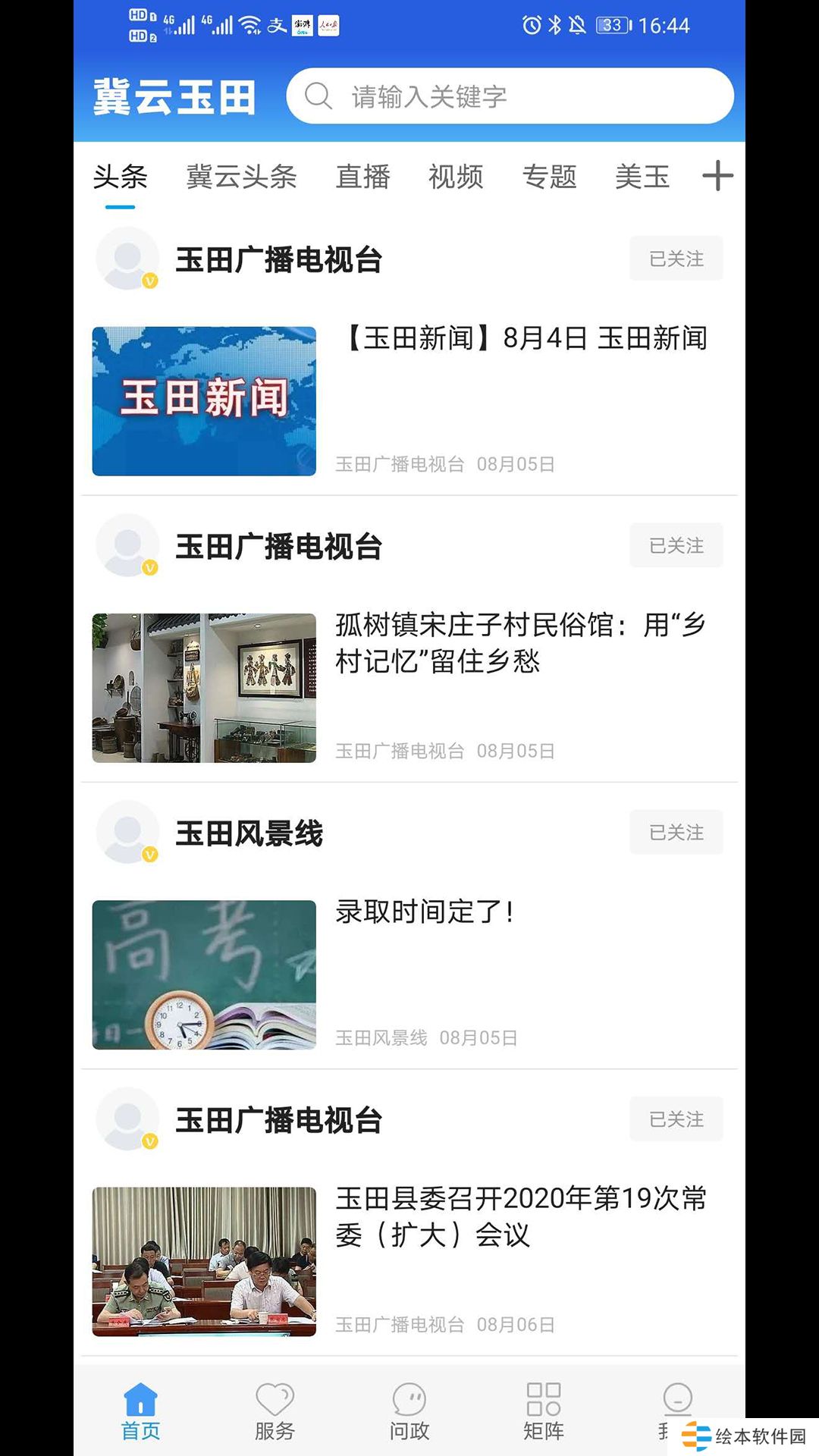Image resolution: width=819 pixels, height=1456 pixels.
Task: Unfollow 玉田风景线 via 已关注 button
Action: (x=676, y=832)
